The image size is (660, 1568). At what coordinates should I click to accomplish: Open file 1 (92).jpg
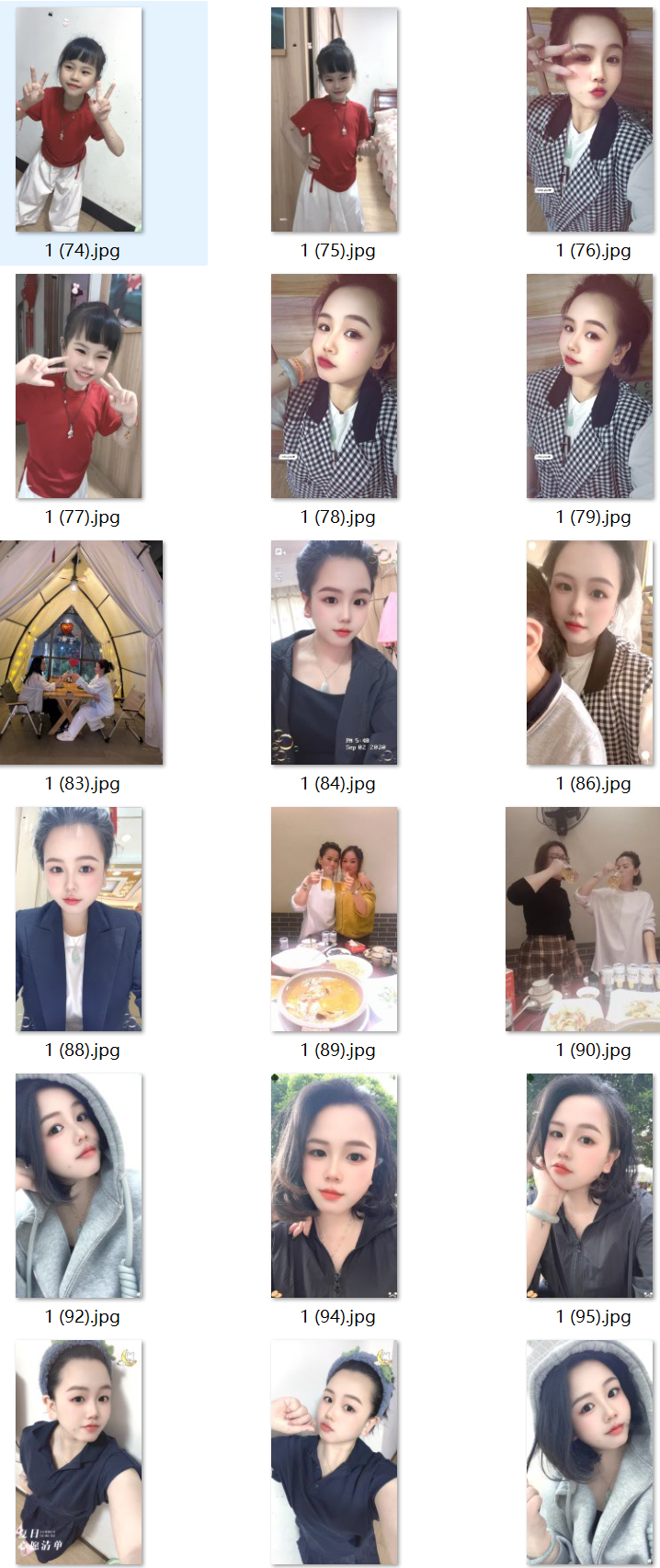pos(79,1186)
